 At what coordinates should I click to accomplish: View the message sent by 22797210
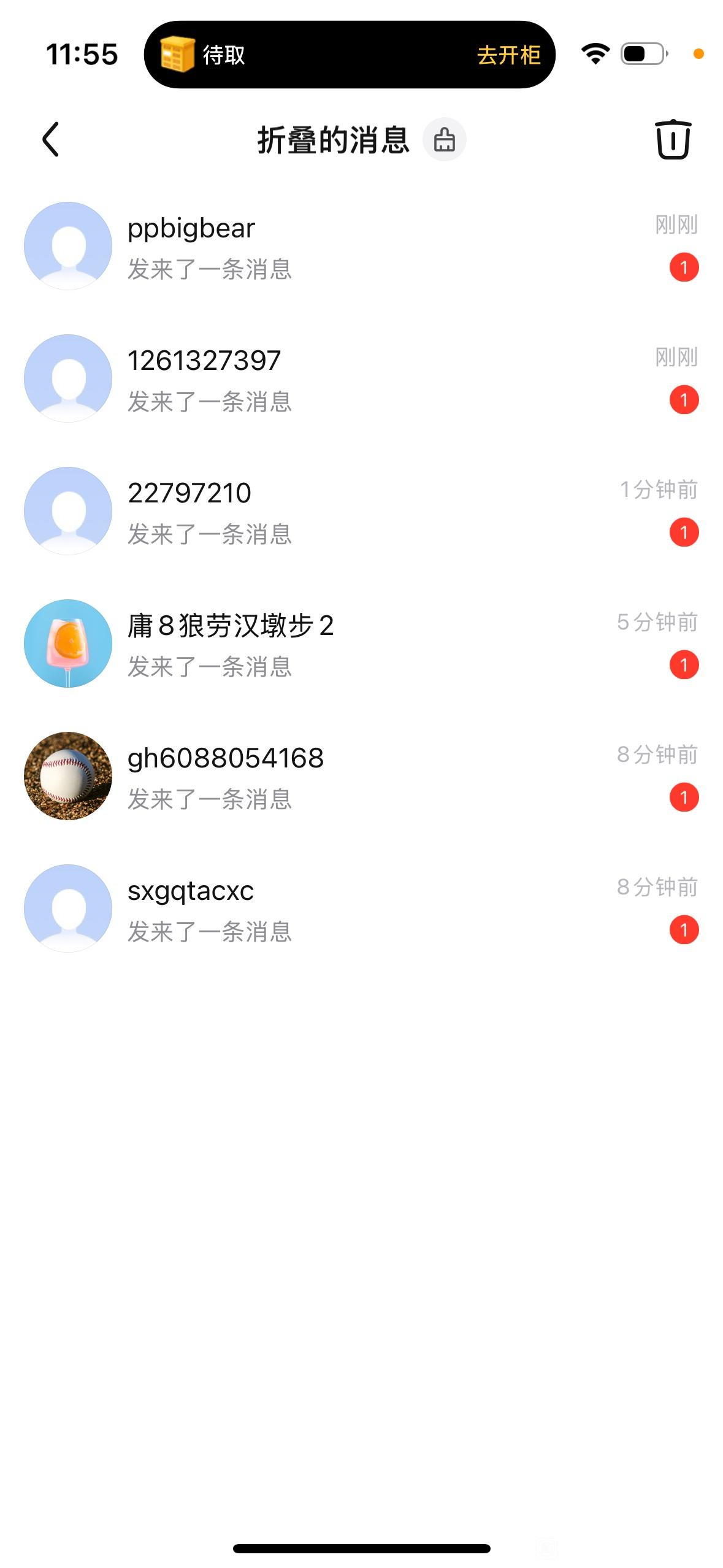[x=361, y=512]
